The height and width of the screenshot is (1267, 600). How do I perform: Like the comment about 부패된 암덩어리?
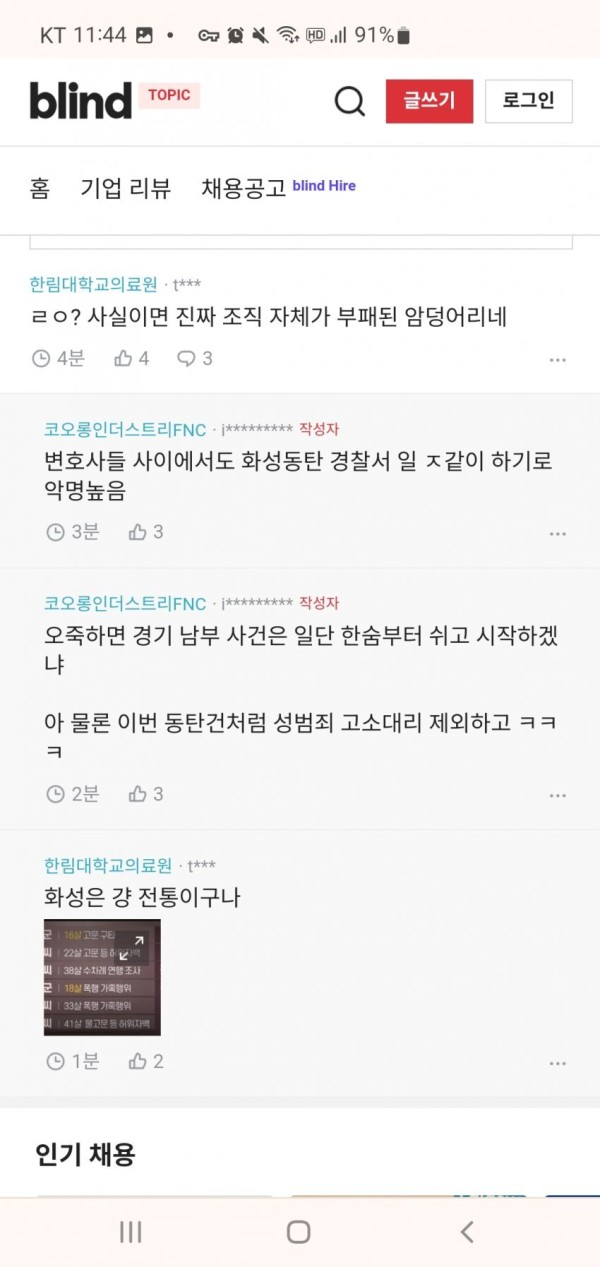pyautogui.click(x=132, y=358)
